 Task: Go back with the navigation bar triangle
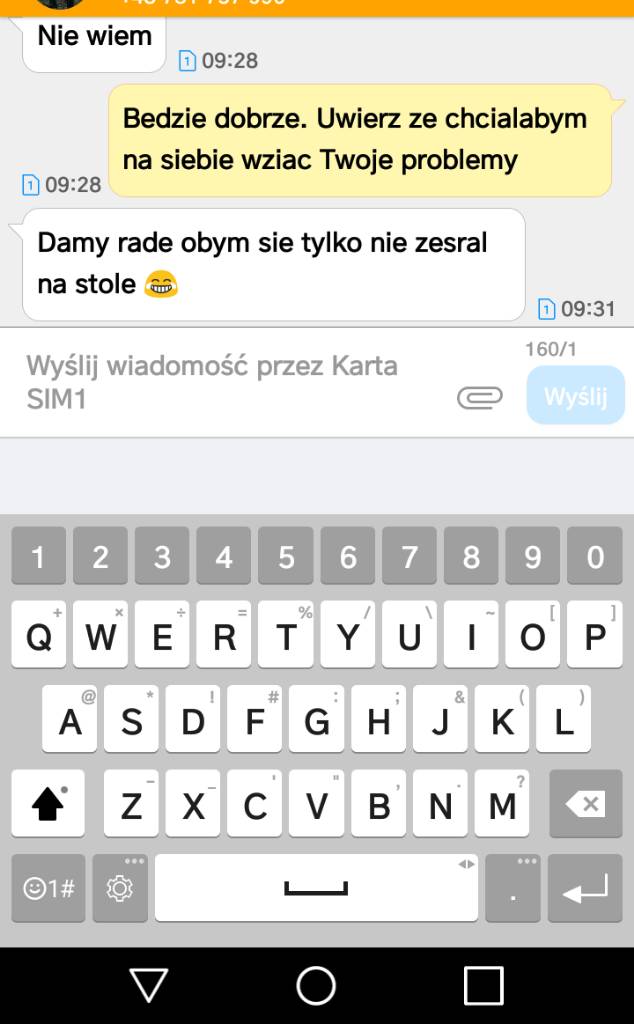tap(149, 986)
